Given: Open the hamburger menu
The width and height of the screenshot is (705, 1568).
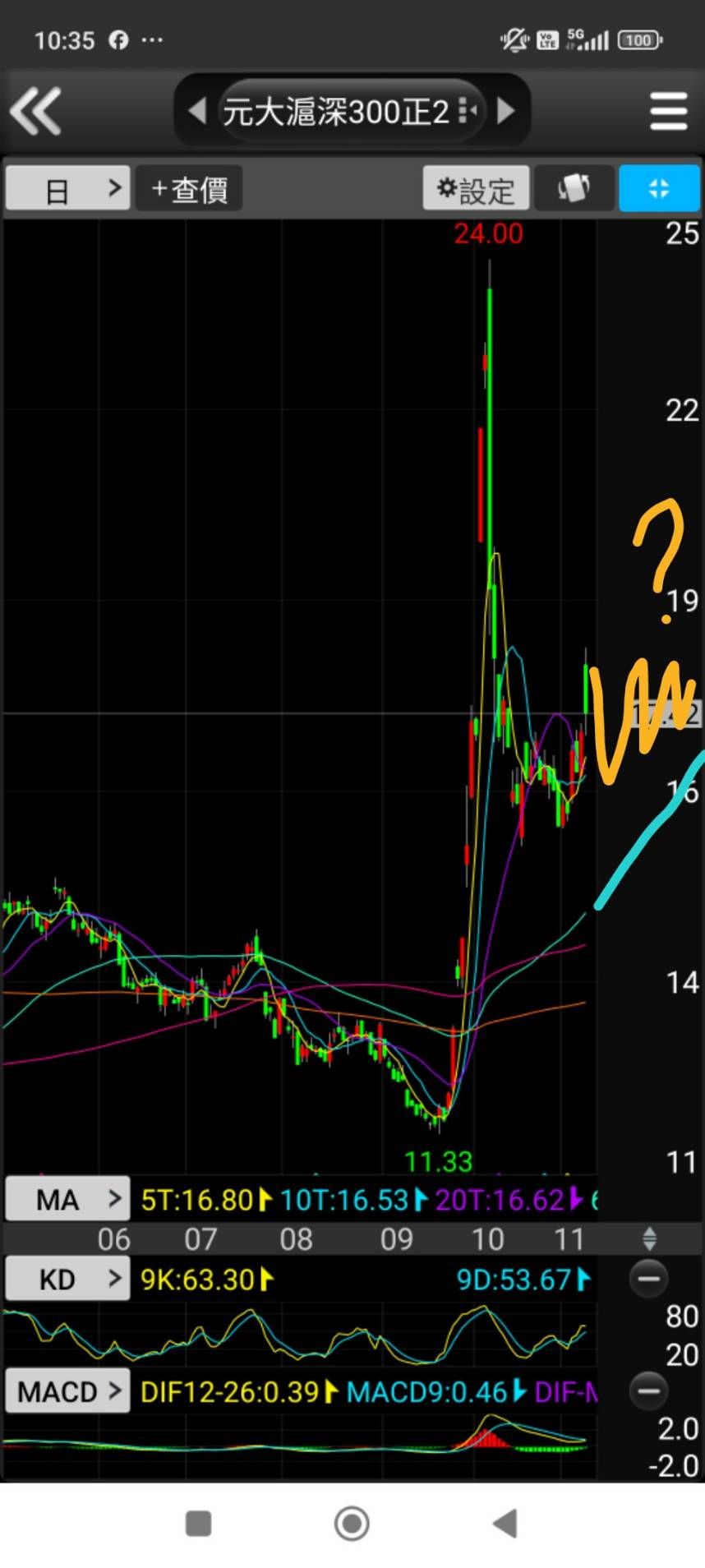Looking at the screenshot, I should (668, 111).
